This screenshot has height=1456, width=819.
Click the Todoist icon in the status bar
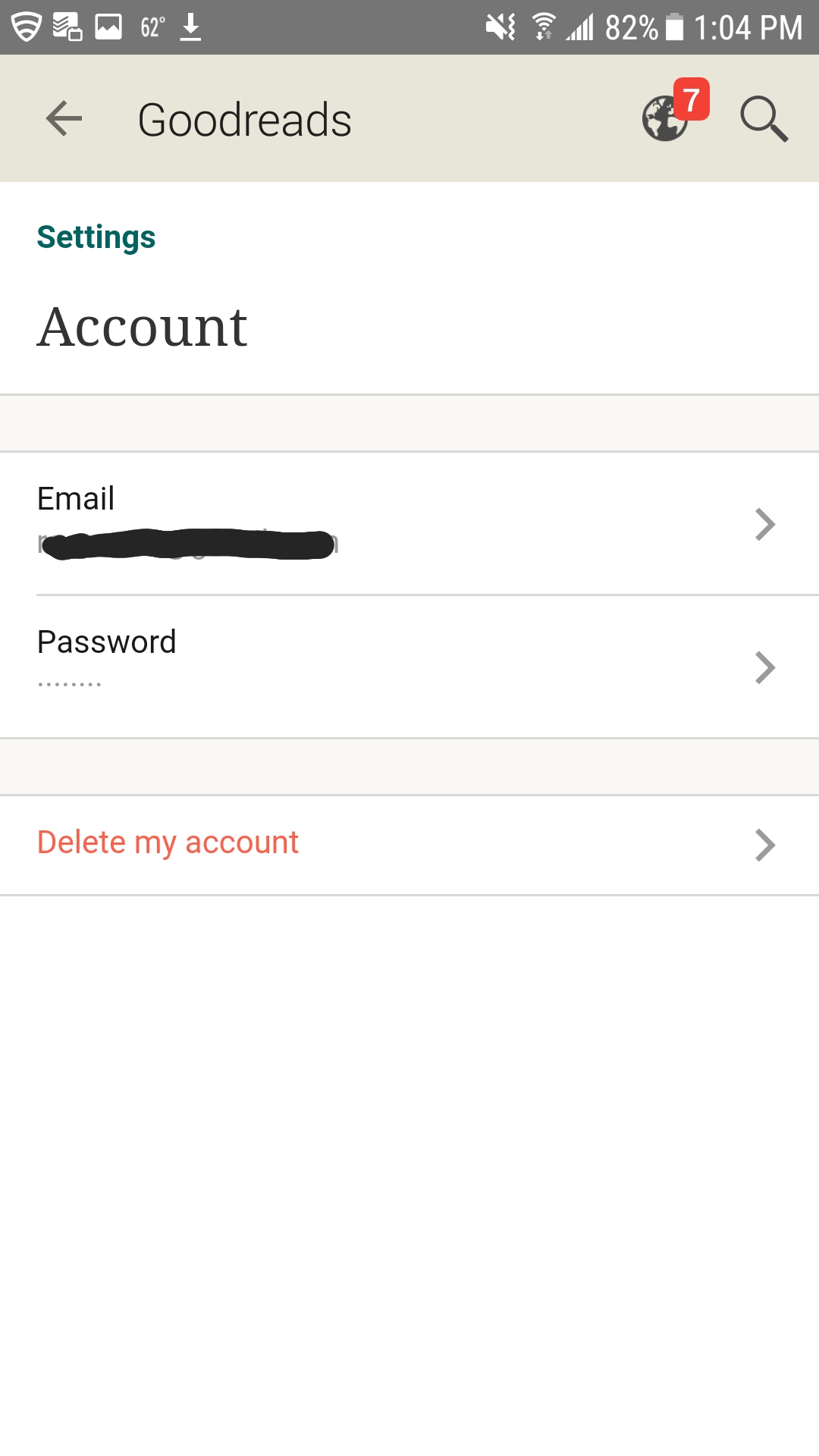point(63,25)
